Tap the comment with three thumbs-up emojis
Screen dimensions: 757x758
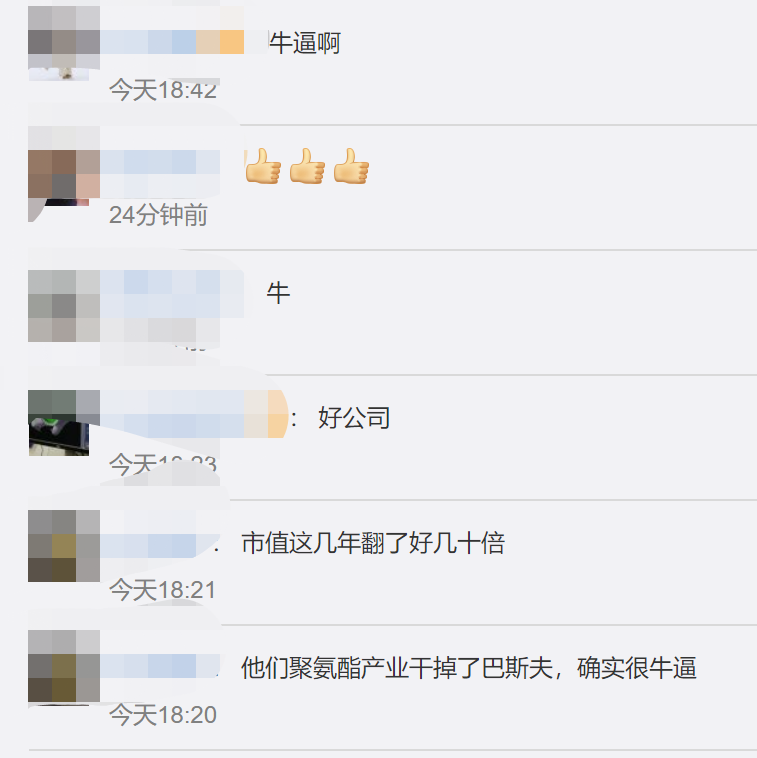[x=307, y=166]
